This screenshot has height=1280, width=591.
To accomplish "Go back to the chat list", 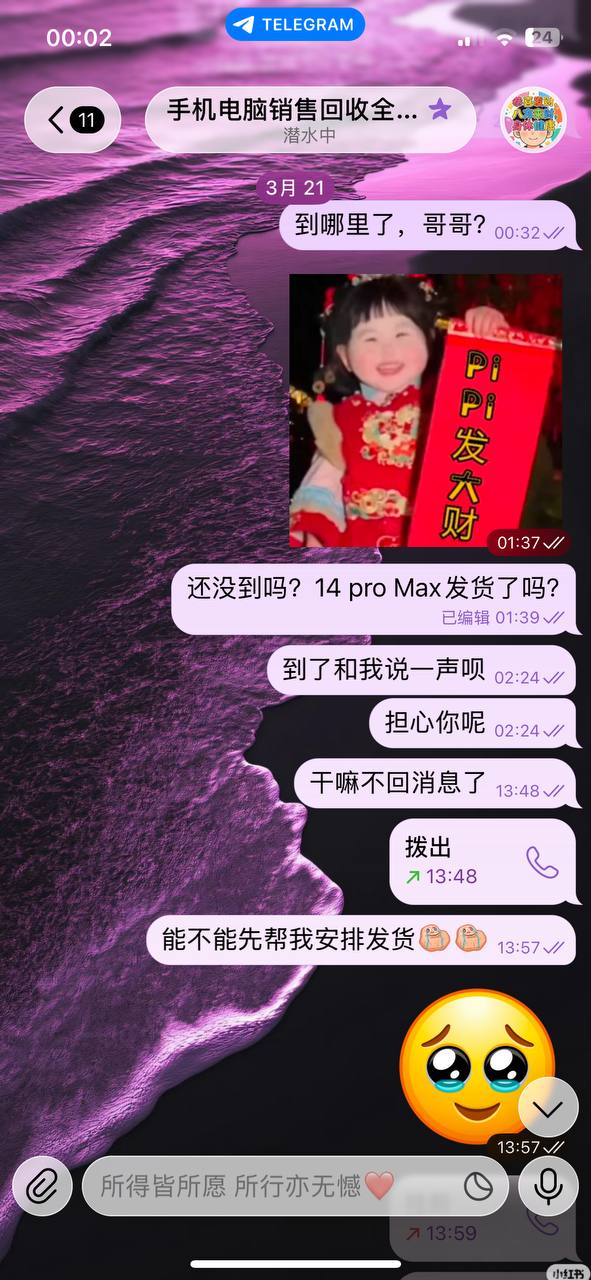I will click(x=73, y=121).
